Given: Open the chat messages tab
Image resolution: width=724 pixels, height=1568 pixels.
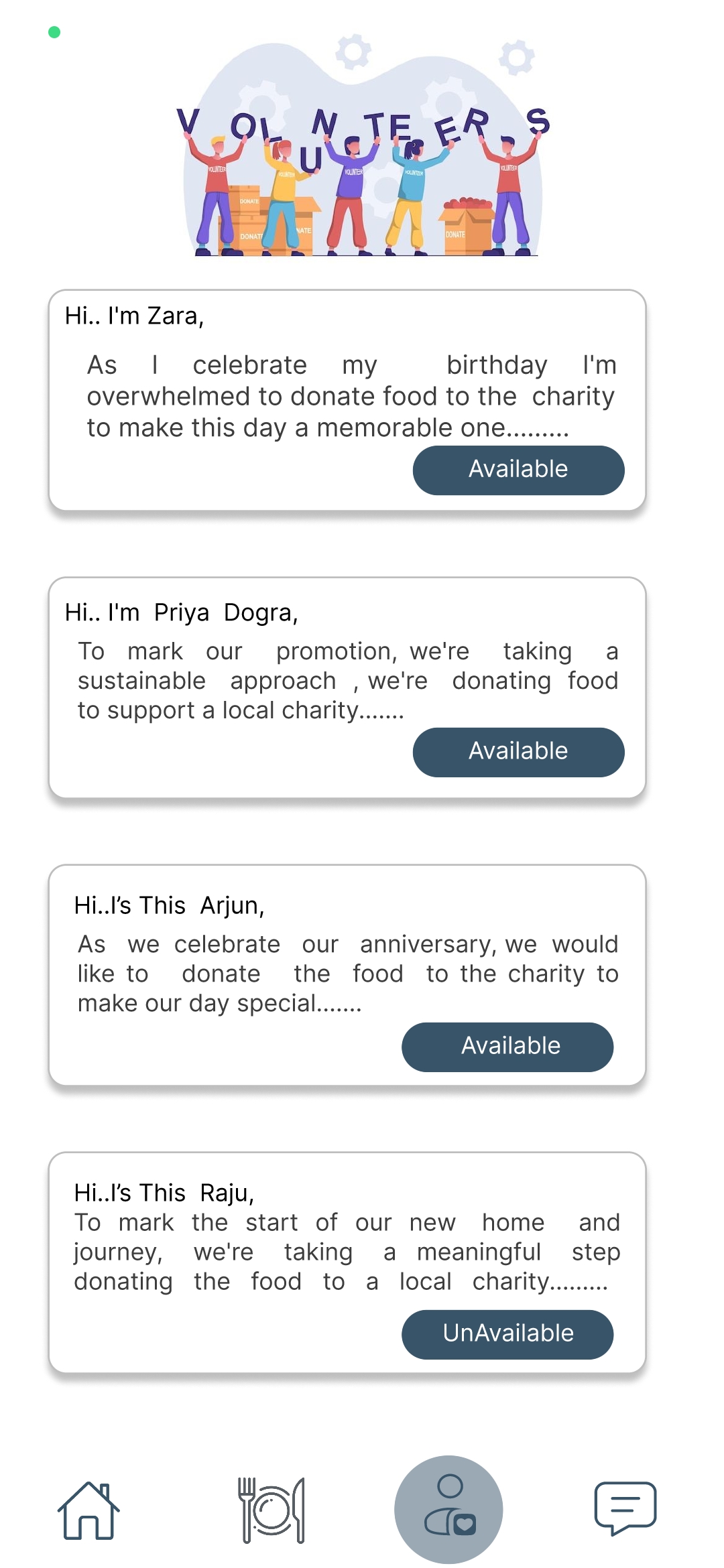Looking at the screenshot, I should pyautogui.click(x=625, y=1509).
